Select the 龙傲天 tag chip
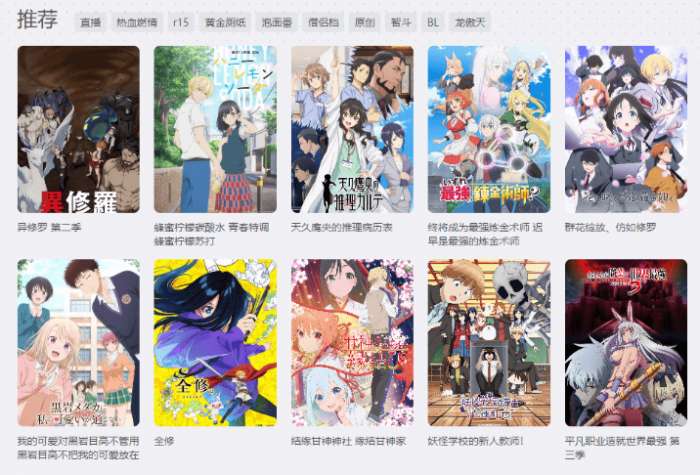The image size is (700, 475). click(x=470, y=21)
